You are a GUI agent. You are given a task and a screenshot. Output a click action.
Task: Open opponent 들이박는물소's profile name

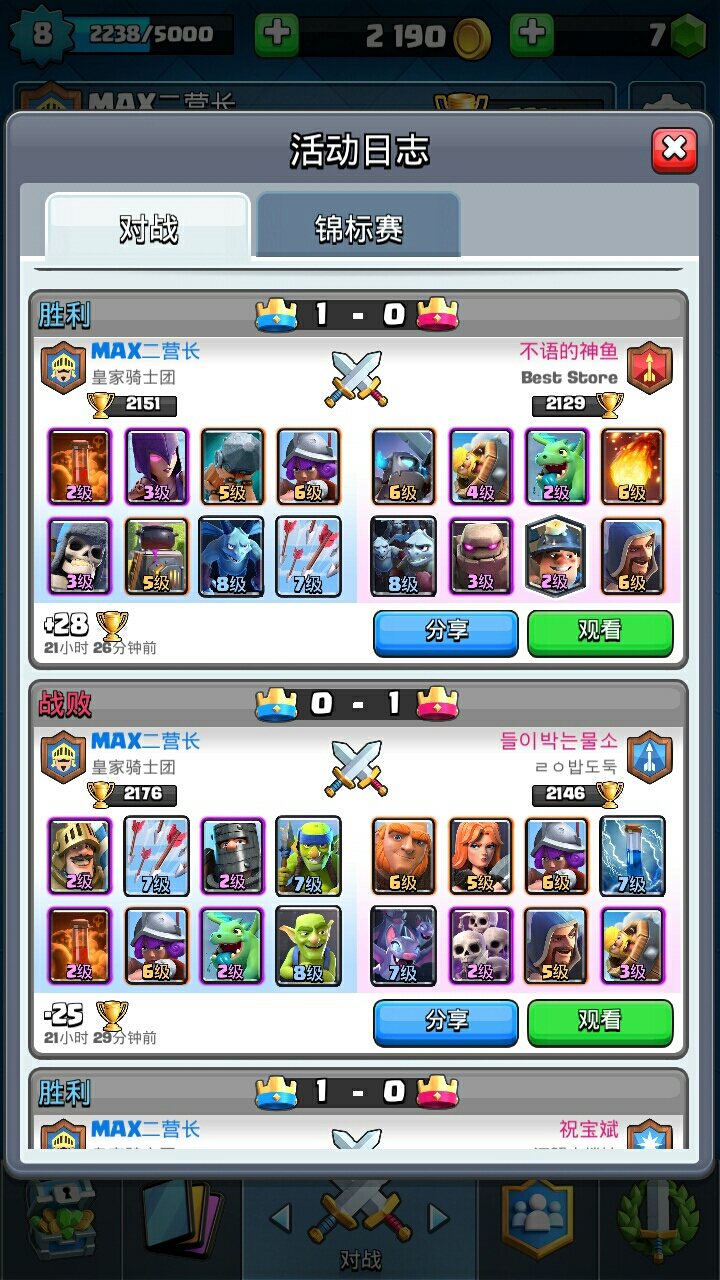(558, 741)
